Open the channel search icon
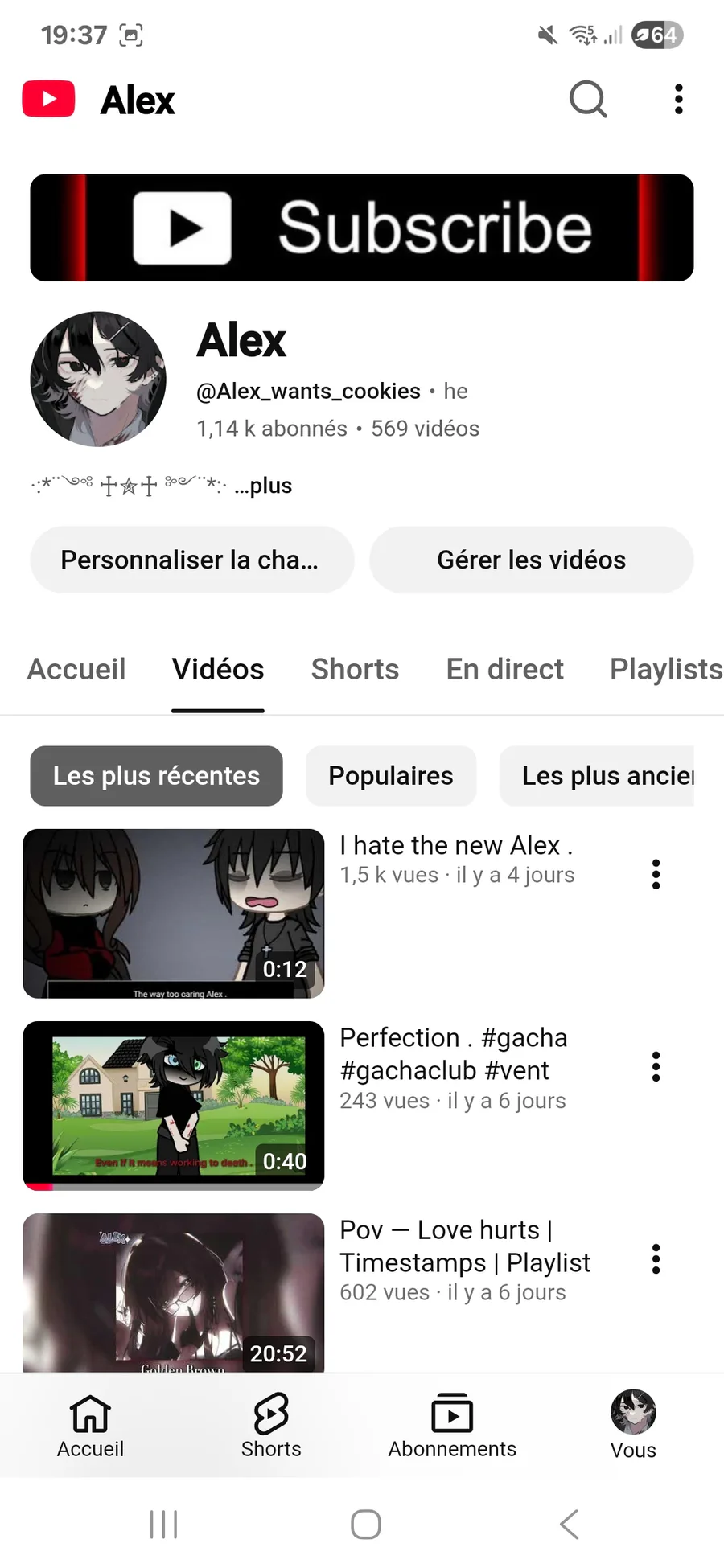The image size is (724, 1568). point(587,100)
